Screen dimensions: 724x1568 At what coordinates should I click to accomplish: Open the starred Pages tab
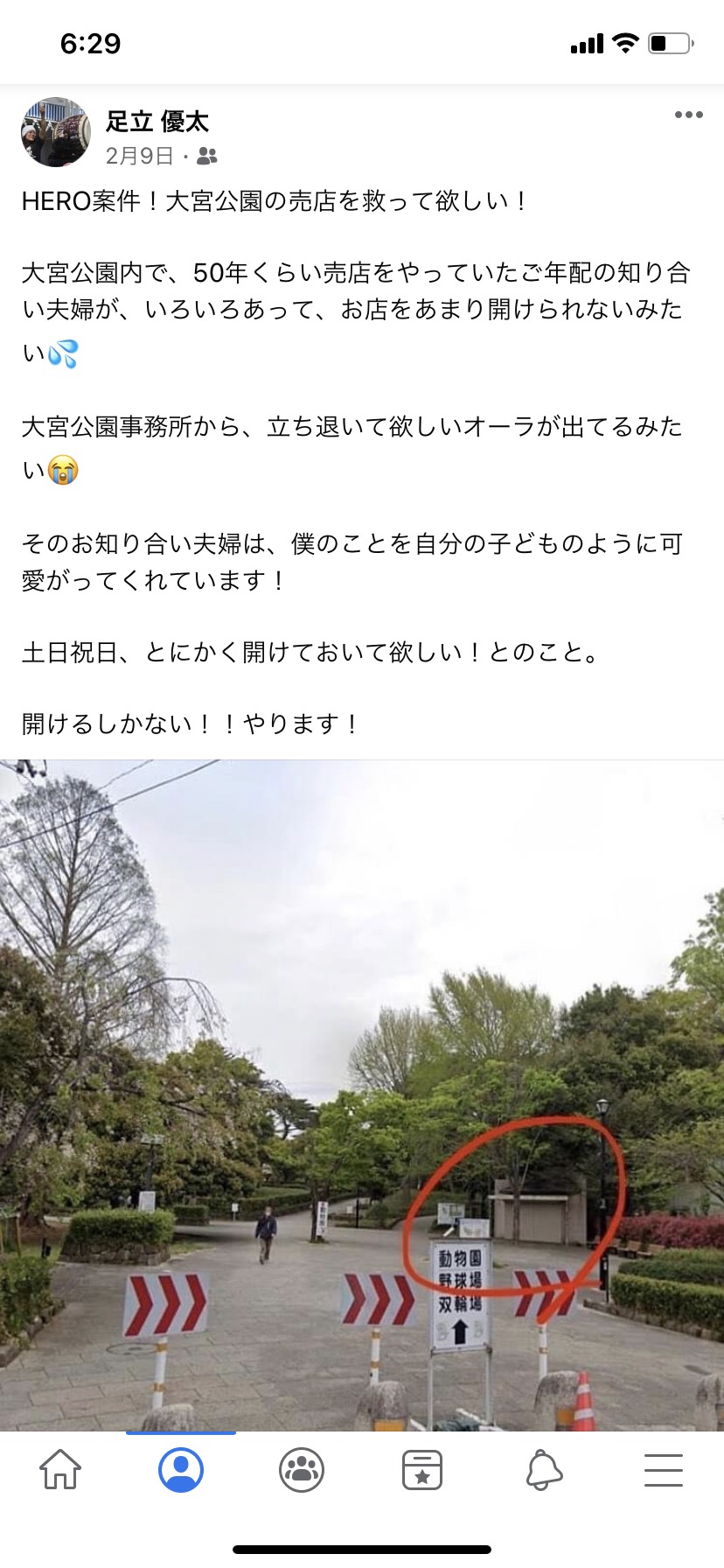(422, 1469)
